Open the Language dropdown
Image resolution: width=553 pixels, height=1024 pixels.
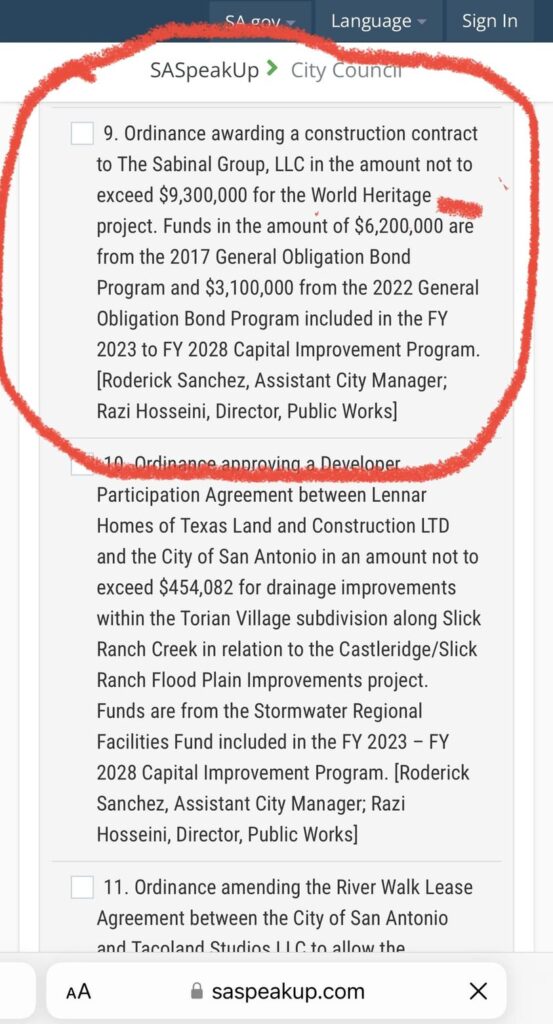379,21
